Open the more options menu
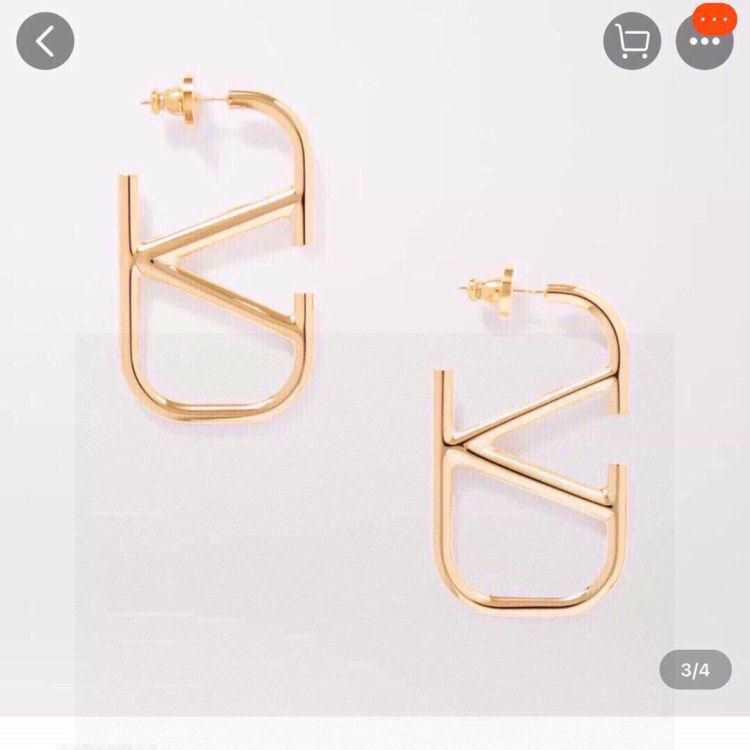The image size is (750, 750). point(705,41)
